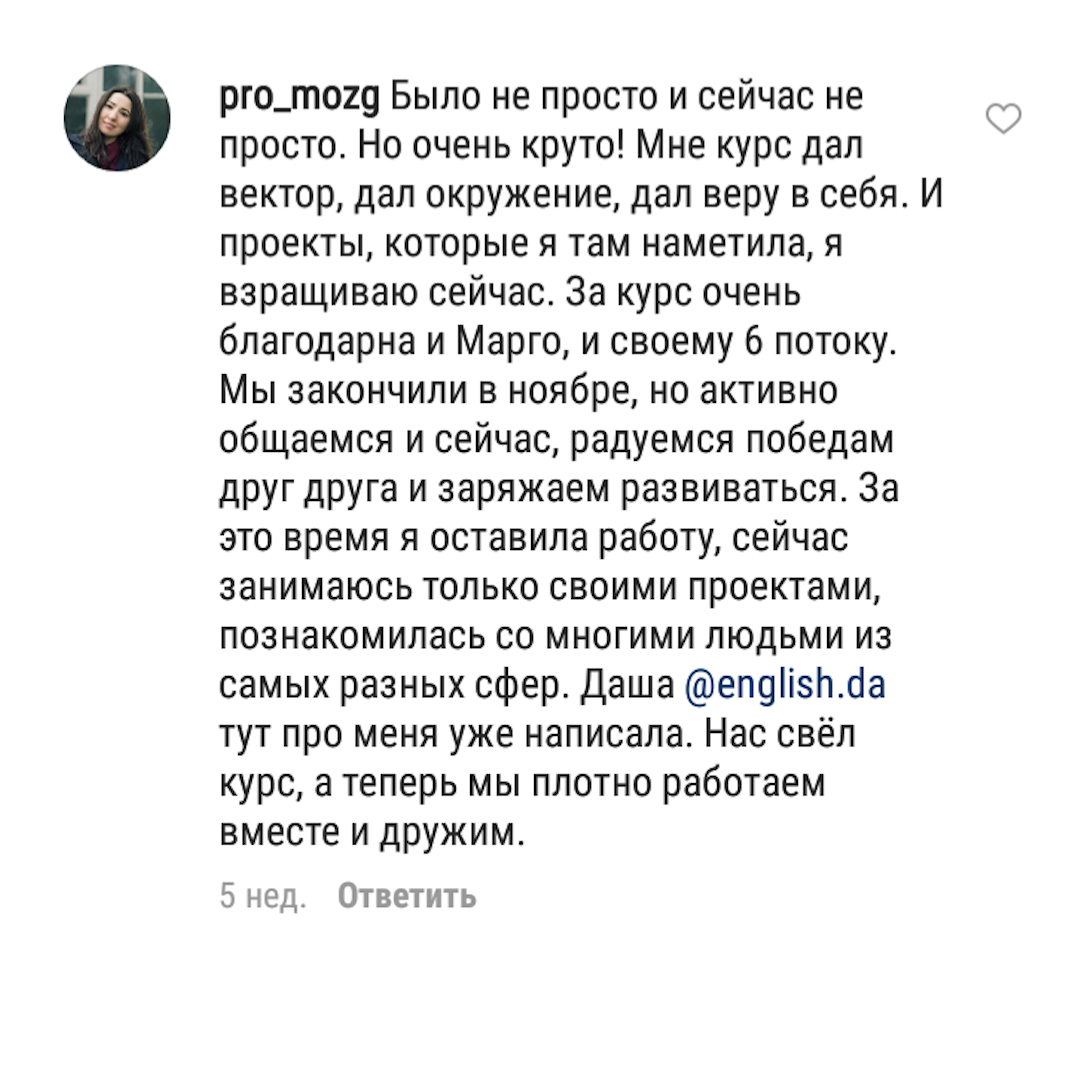Like the comment by pro_mozg
Image resolution: width=1088 pixels, height=1068 pixels.
(x=1003, y=119)
